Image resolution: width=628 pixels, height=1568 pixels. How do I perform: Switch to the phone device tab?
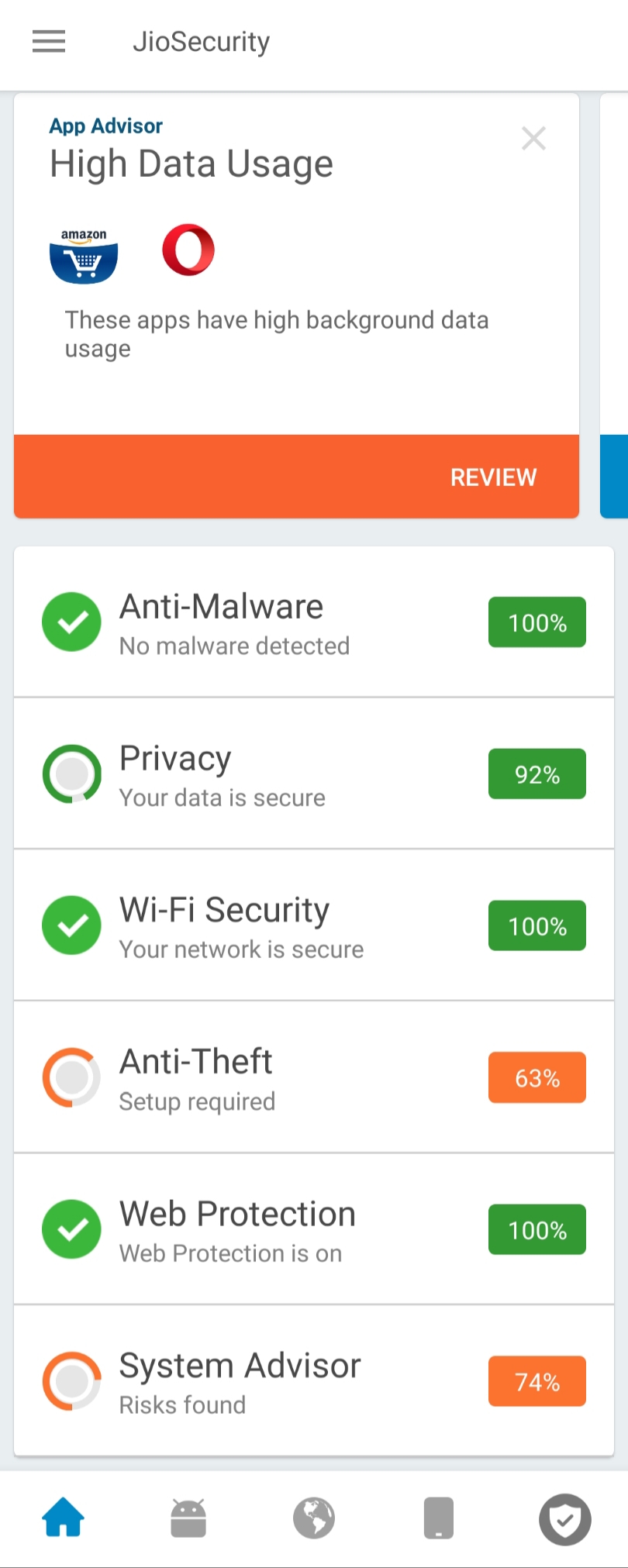click(x=439, y=1518)
